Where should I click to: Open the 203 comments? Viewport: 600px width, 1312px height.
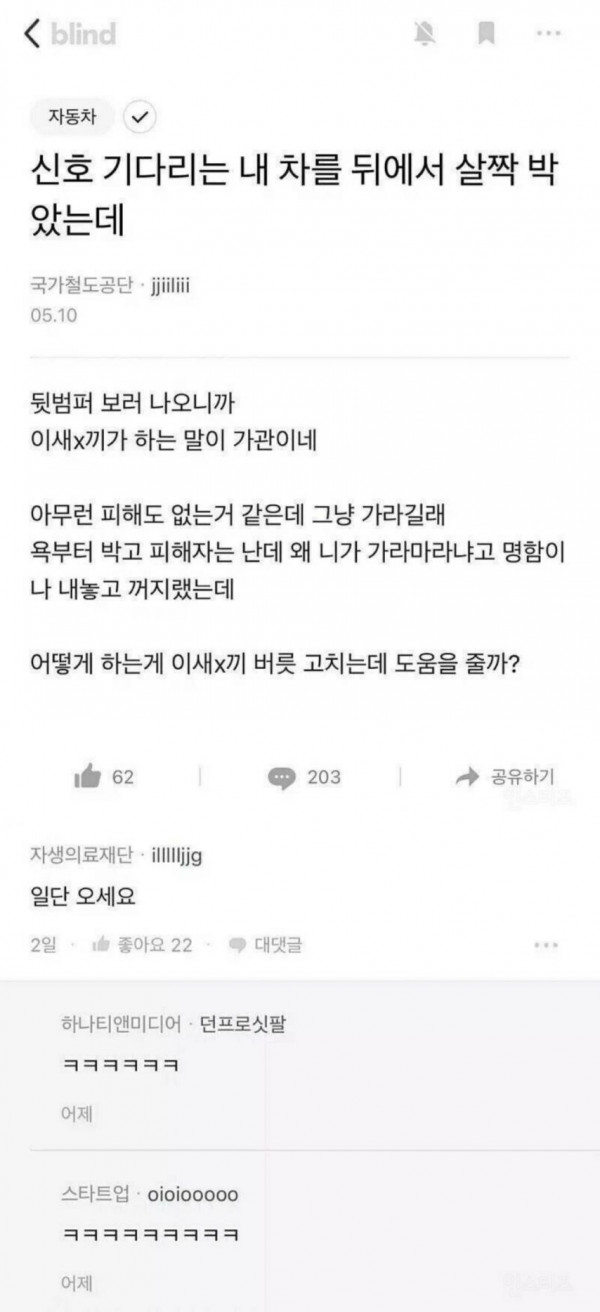(x=305, y=777)
